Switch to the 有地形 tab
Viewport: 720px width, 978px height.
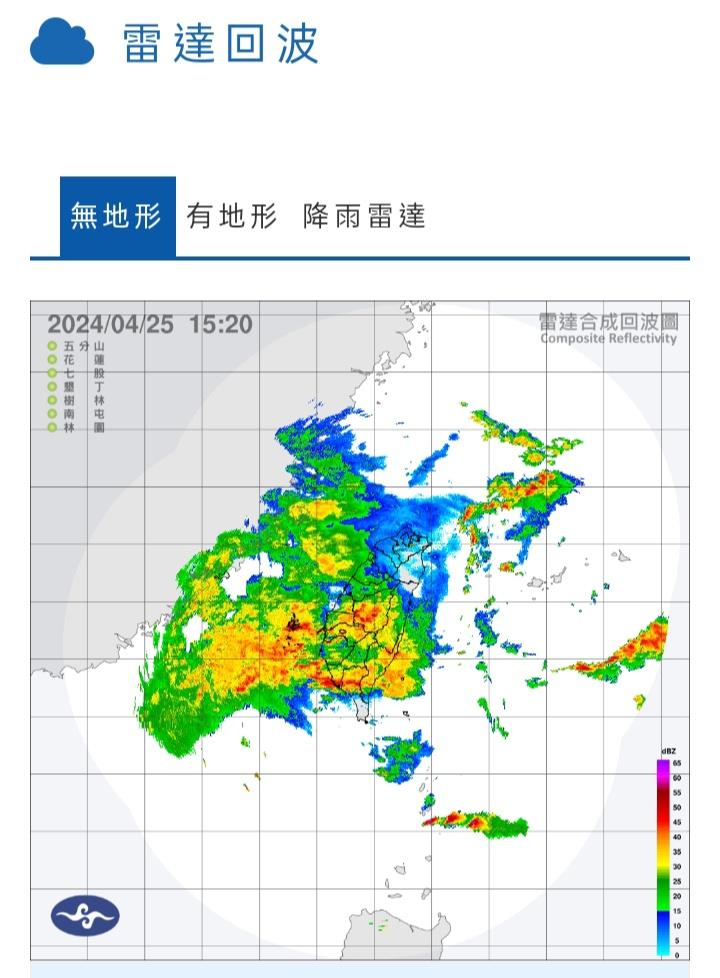pos(231,216)
